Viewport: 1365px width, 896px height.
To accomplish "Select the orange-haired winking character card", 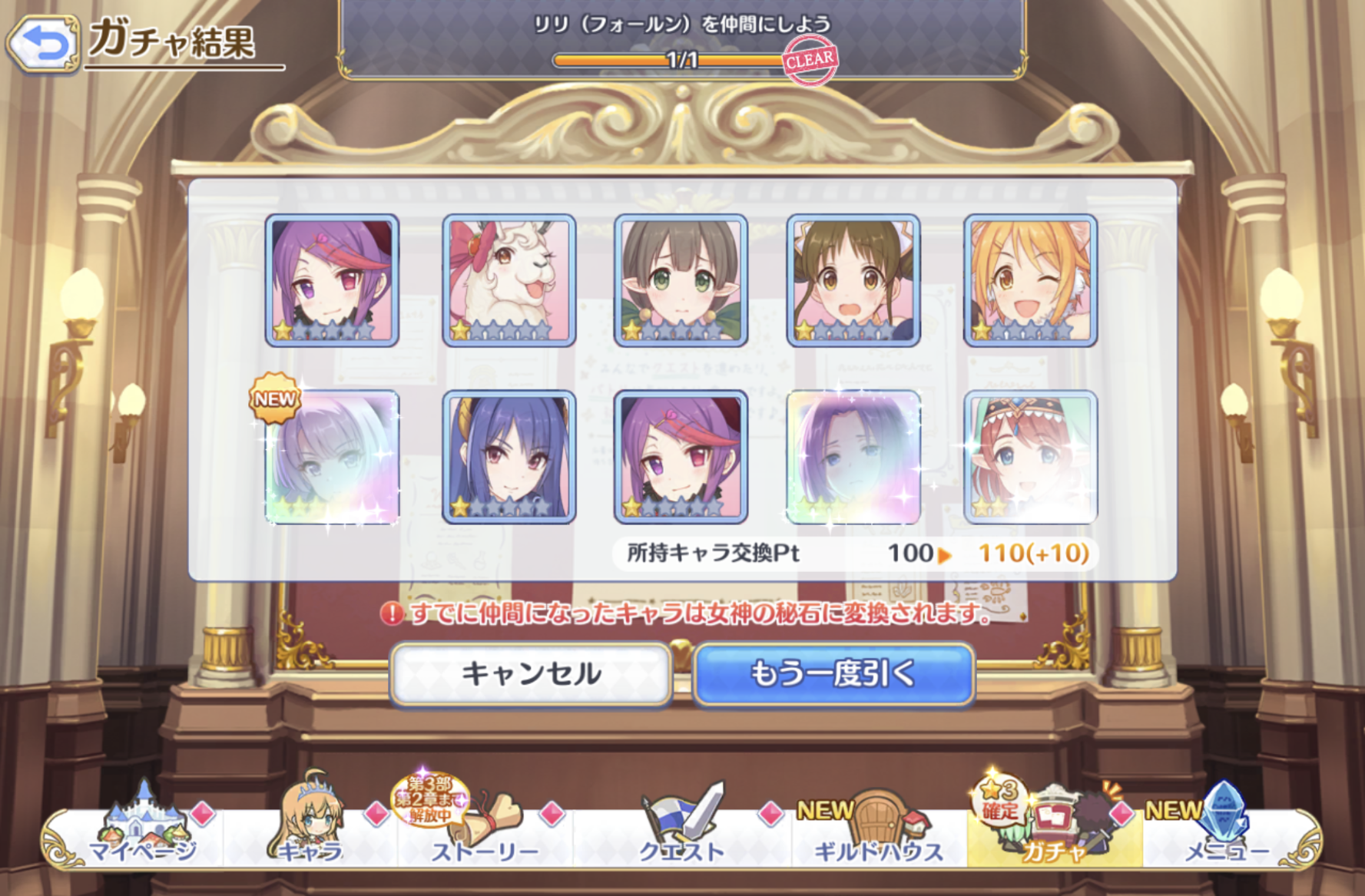I will 1030,280.
